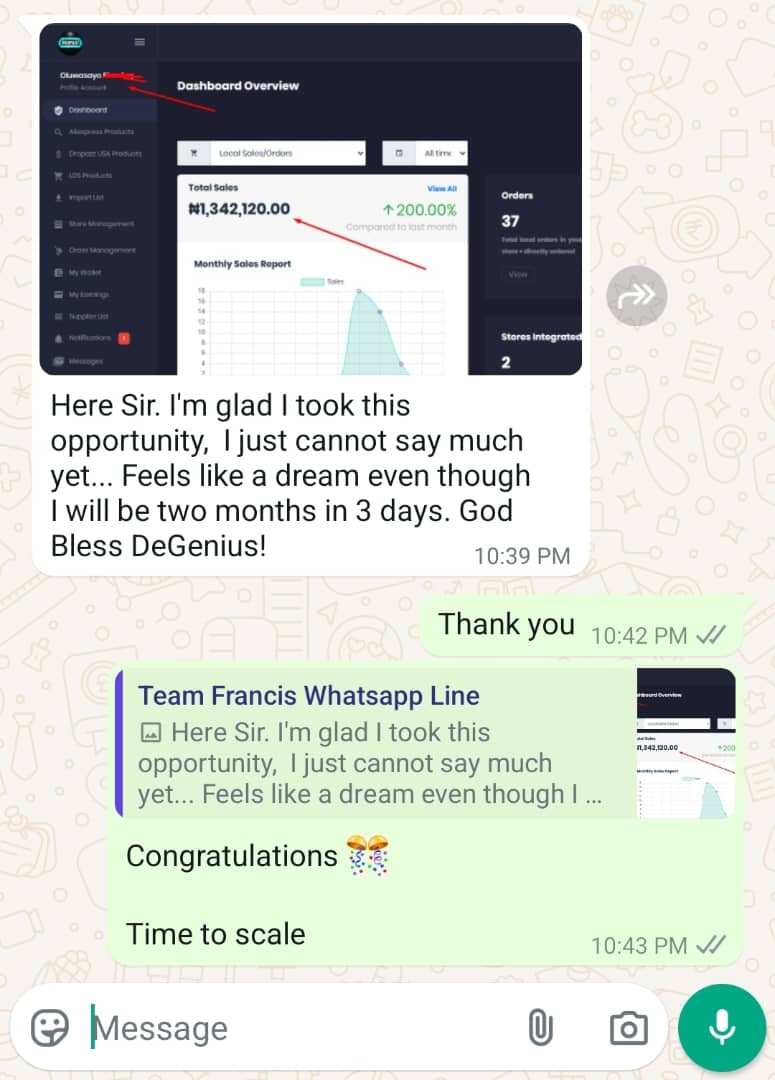
Task: Open the emoji and sticker picker
Action: (50, 1027)
